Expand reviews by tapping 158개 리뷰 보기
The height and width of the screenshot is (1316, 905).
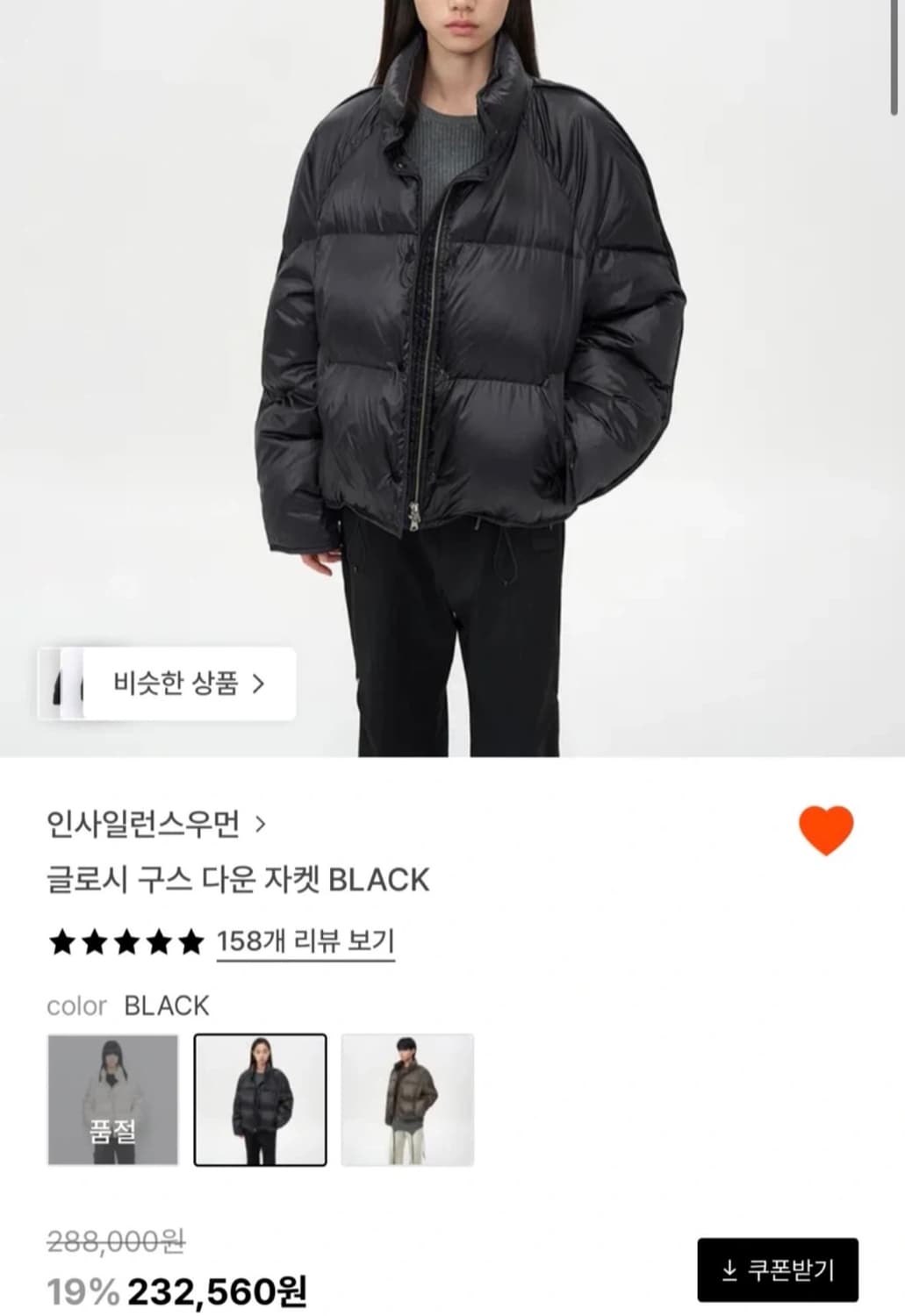pos(306,941)
